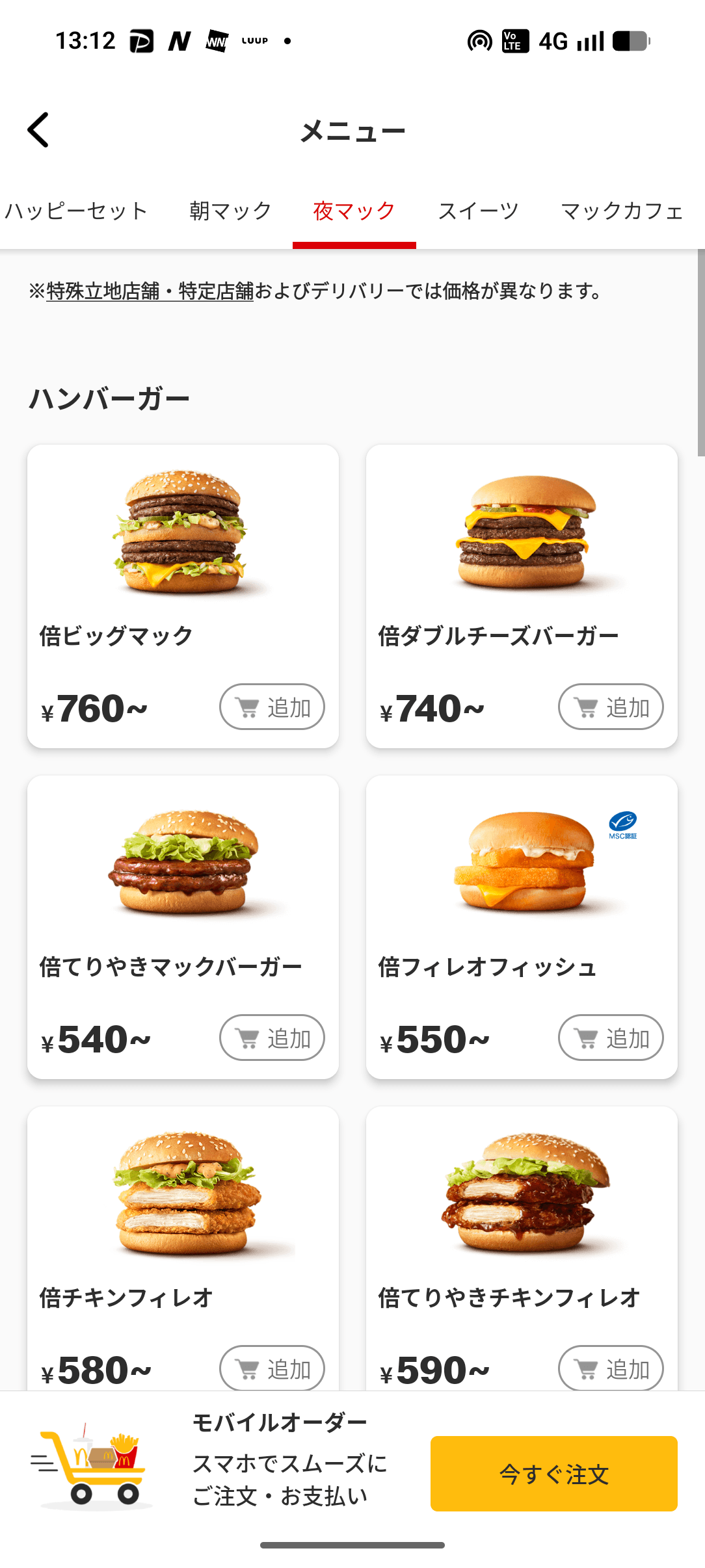This screenshot has width=705, height=1568.
Task: Switch to the ハッピーセット tab
Action: pos(76,211)
